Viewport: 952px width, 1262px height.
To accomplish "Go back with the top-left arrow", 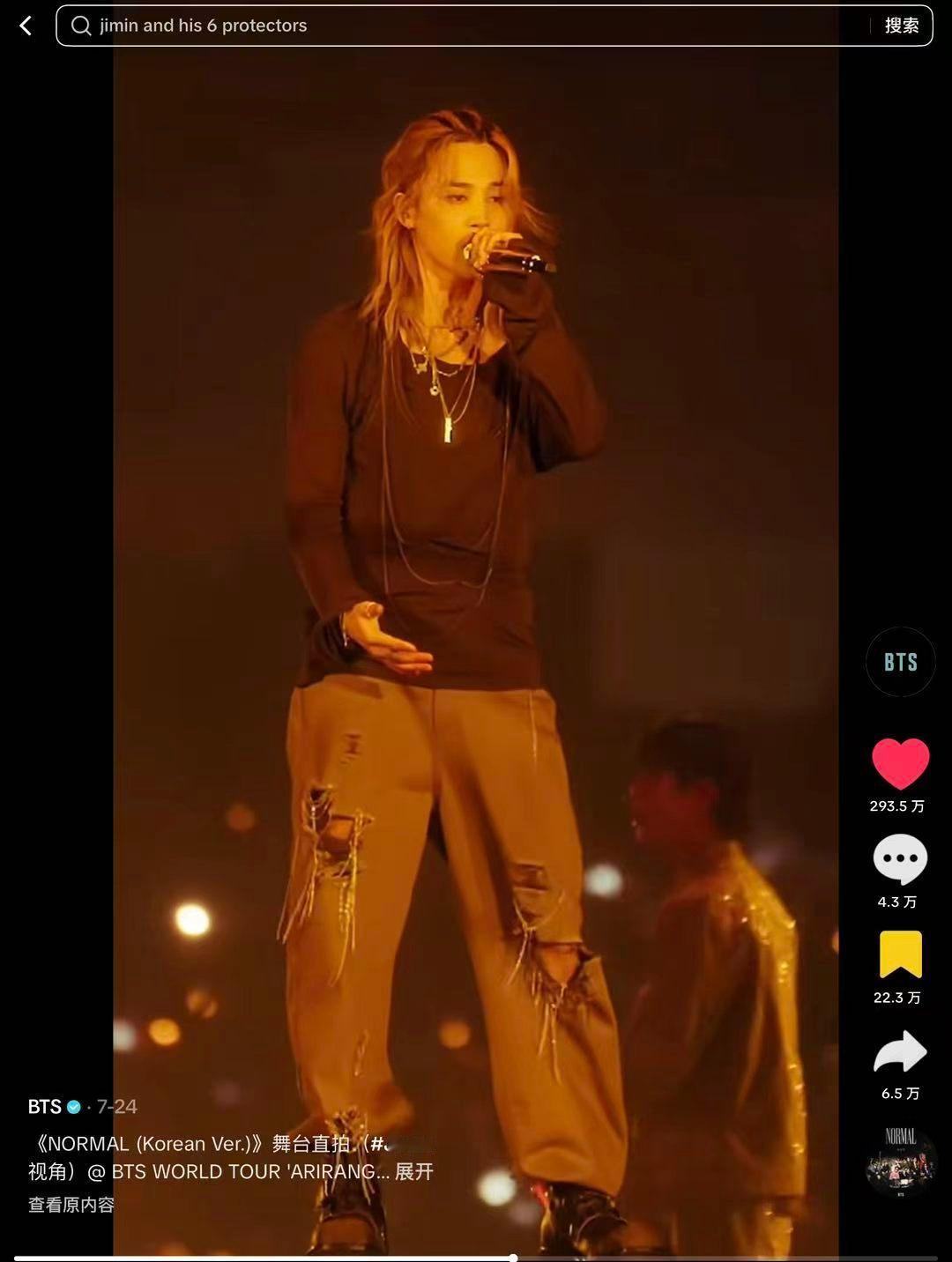I will pyautogui.click(x=26, y=26).
